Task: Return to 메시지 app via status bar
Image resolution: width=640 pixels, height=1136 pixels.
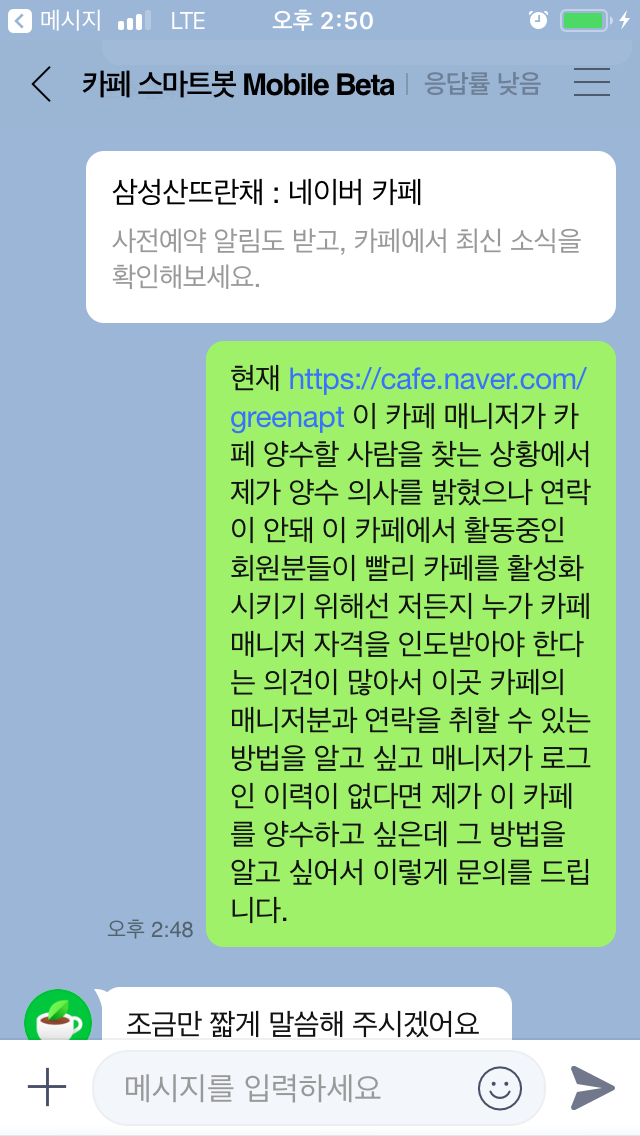Action: coord(54,20)
